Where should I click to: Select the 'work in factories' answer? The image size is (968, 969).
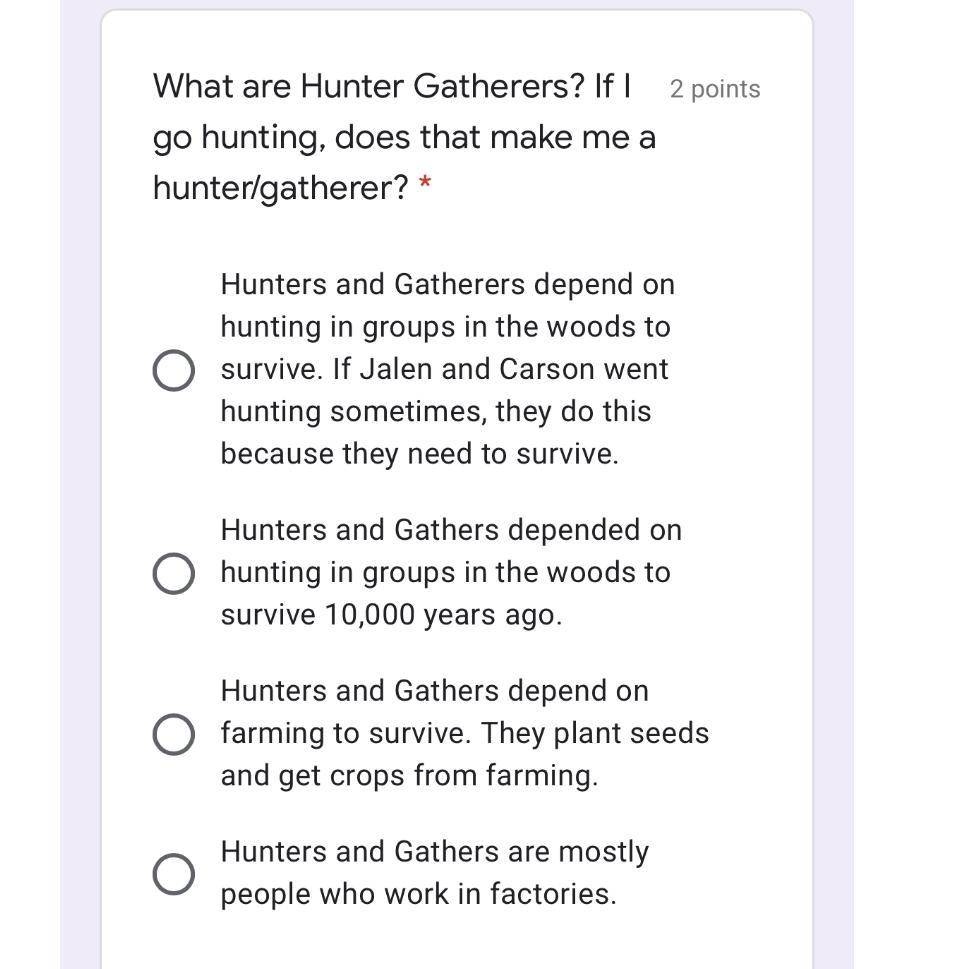[173, 873]
